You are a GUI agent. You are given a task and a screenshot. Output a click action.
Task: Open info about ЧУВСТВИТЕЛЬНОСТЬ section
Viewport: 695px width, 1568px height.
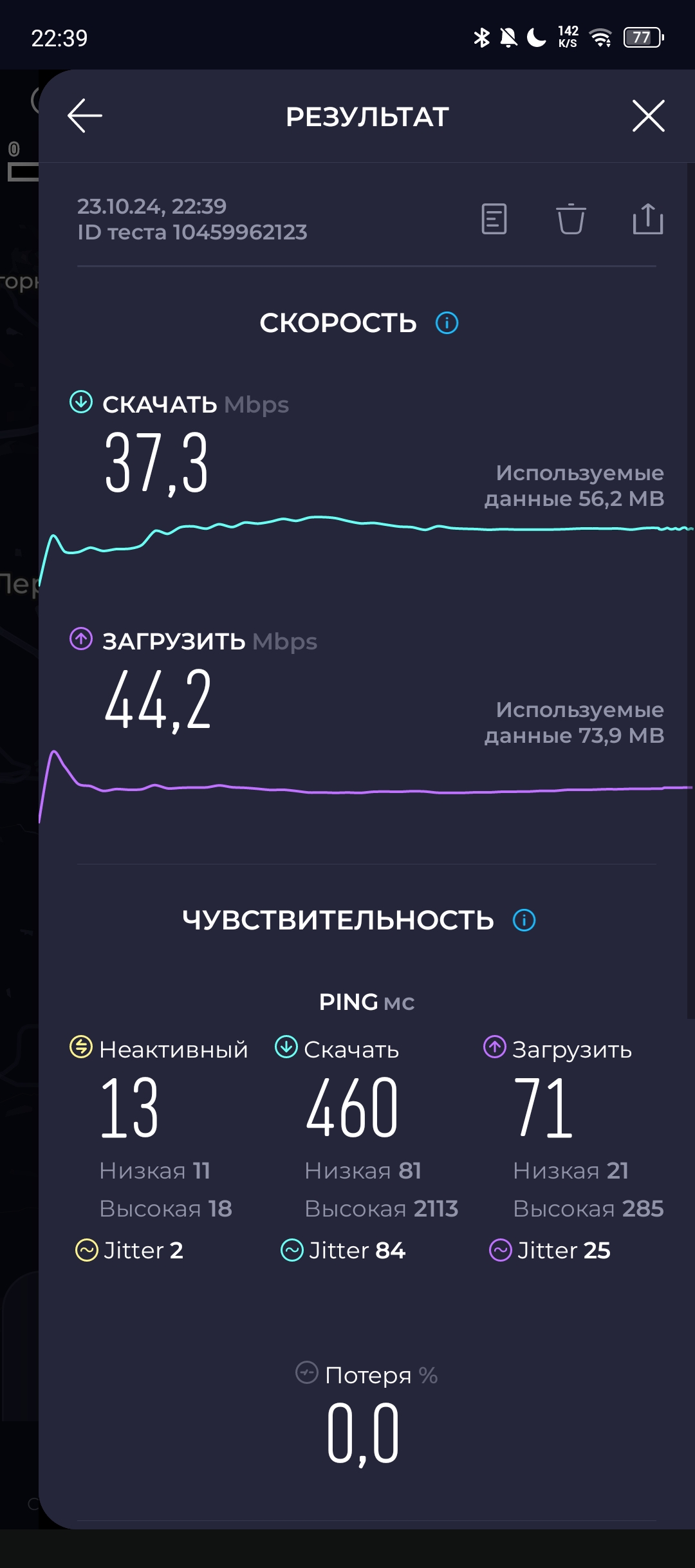pyautogui.click(x=524, y=920)
